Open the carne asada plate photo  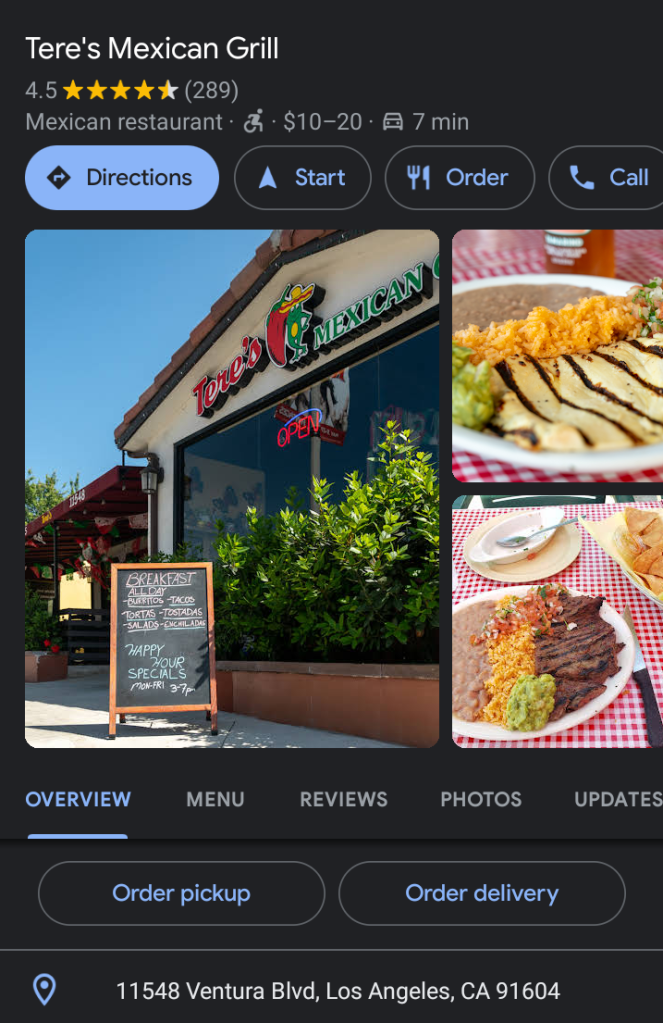pos(557,621)
